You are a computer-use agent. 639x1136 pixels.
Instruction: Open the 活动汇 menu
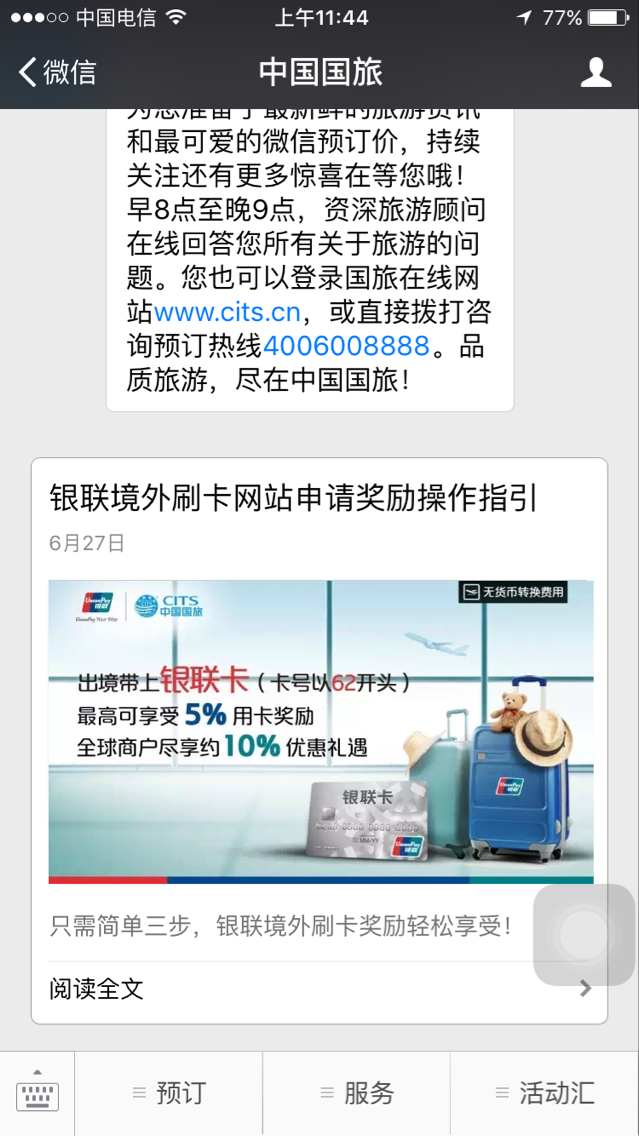pos(545,1093)
